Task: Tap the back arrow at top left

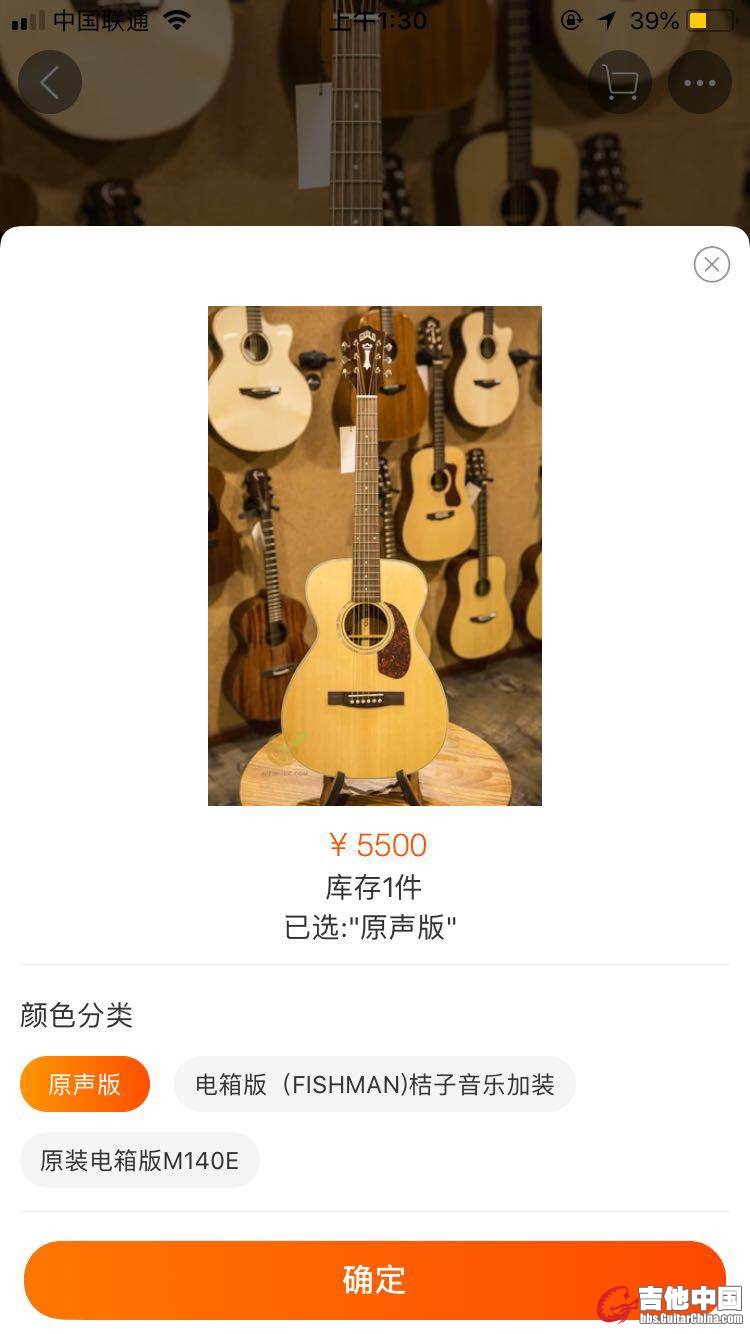Action: [50, 82]
